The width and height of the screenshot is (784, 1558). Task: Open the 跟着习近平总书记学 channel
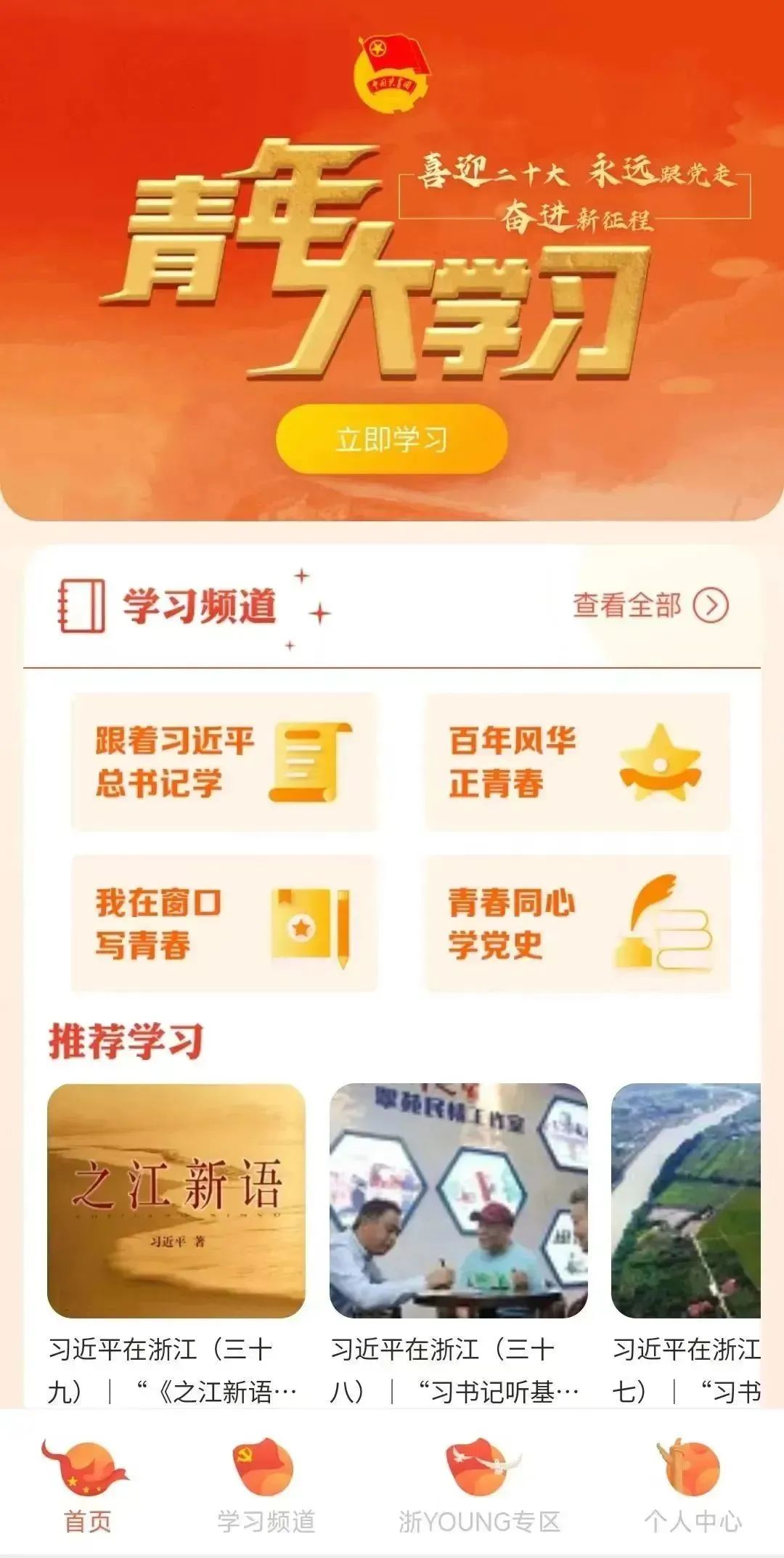[224, 762]
